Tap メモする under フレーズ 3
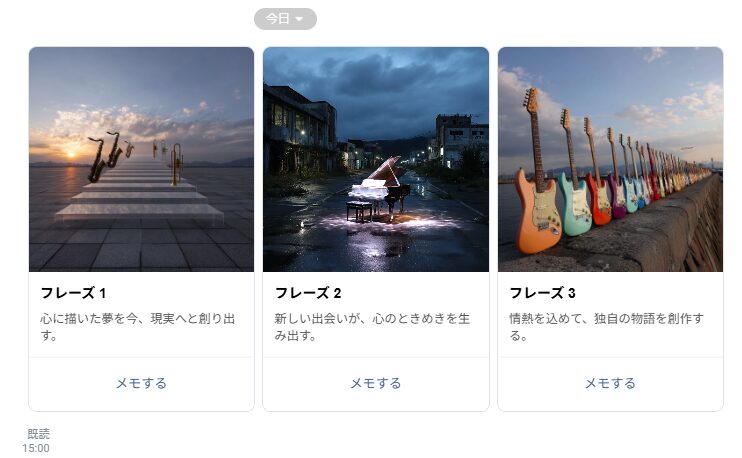 coord(610,383)
